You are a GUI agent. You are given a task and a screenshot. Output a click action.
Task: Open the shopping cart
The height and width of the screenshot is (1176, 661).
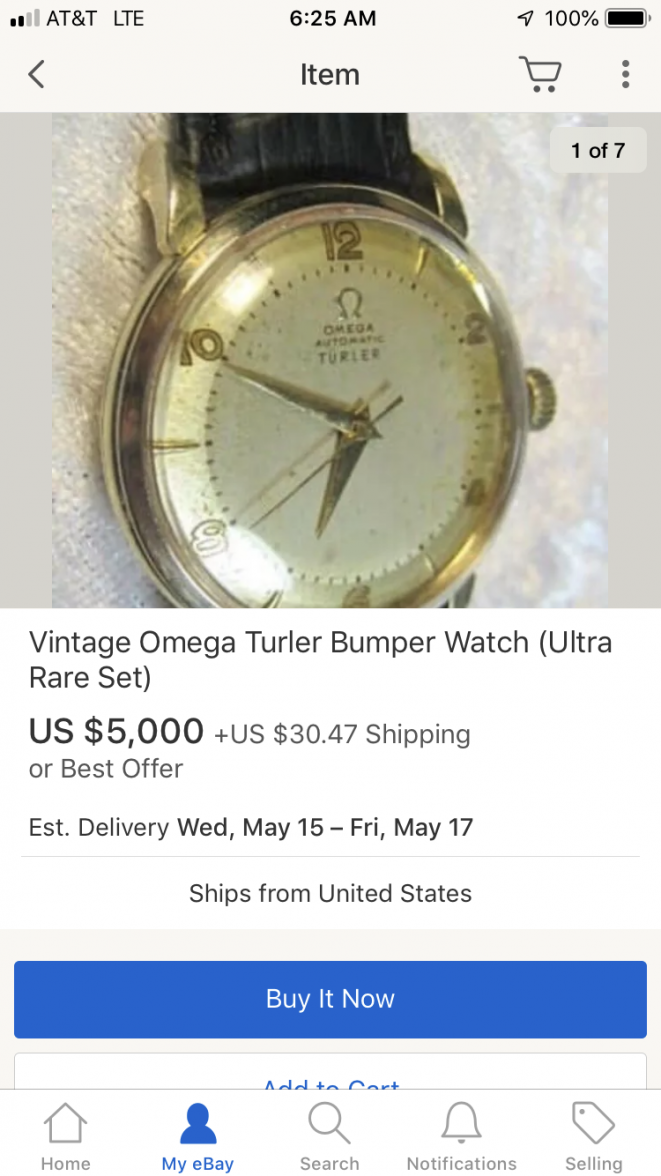[x=539, y=74]
